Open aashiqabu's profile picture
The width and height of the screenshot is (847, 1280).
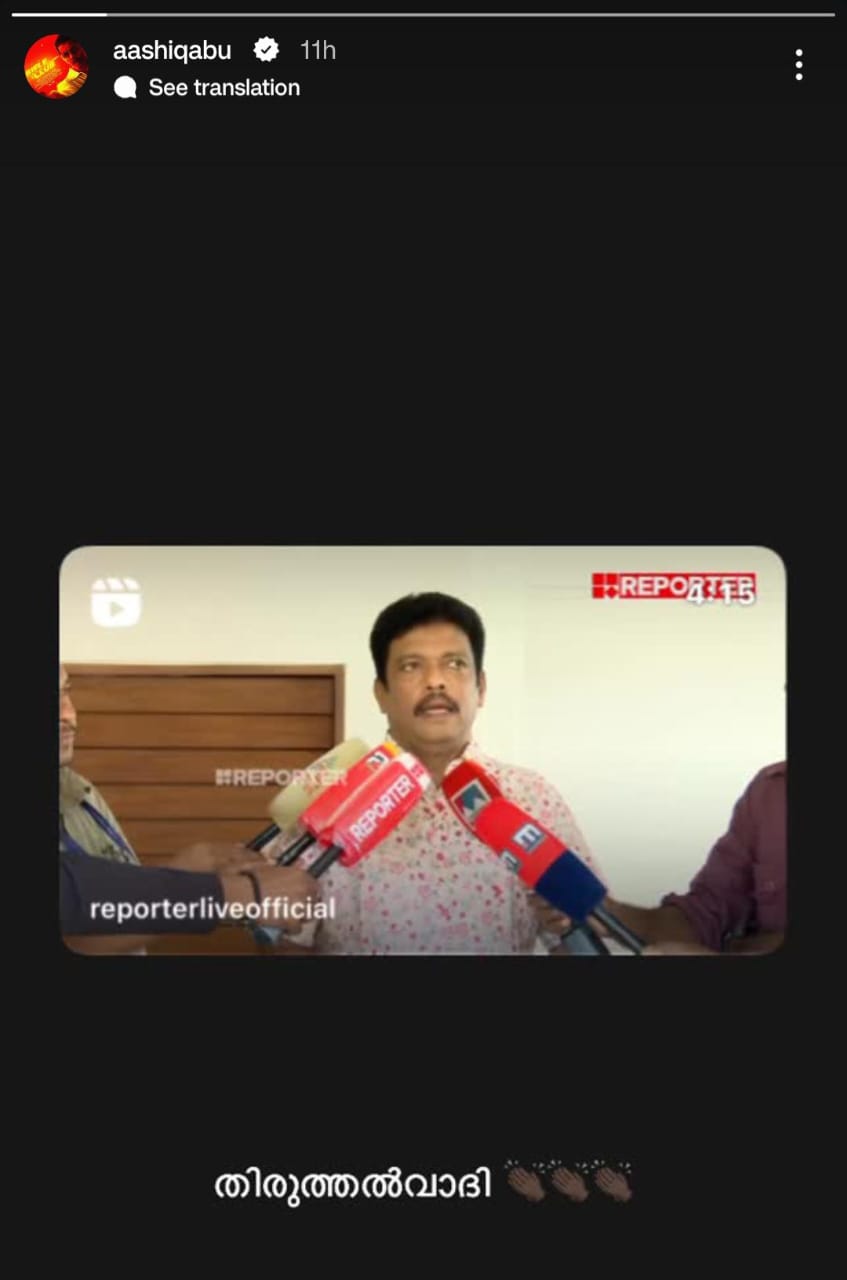(x=56, y=66)
